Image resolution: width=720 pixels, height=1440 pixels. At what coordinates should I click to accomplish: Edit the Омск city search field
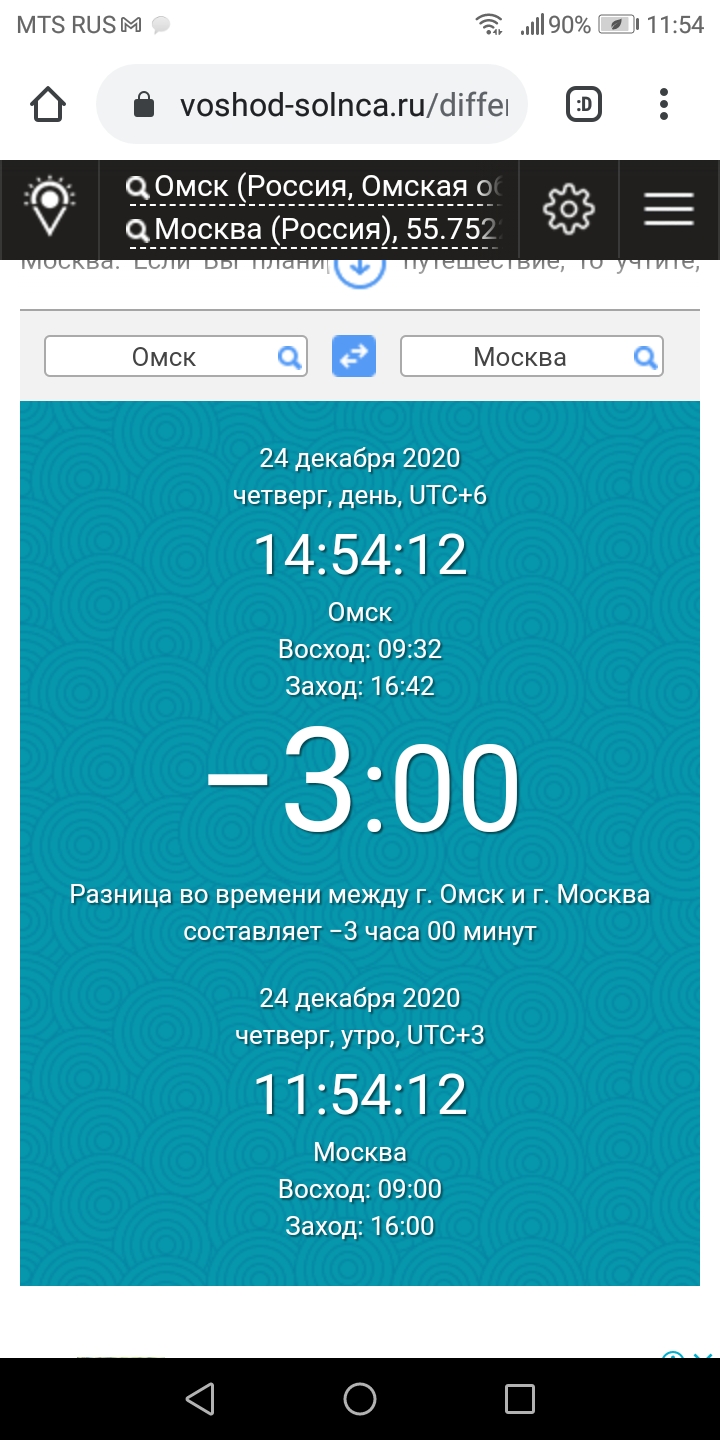[x=165, y=357]
